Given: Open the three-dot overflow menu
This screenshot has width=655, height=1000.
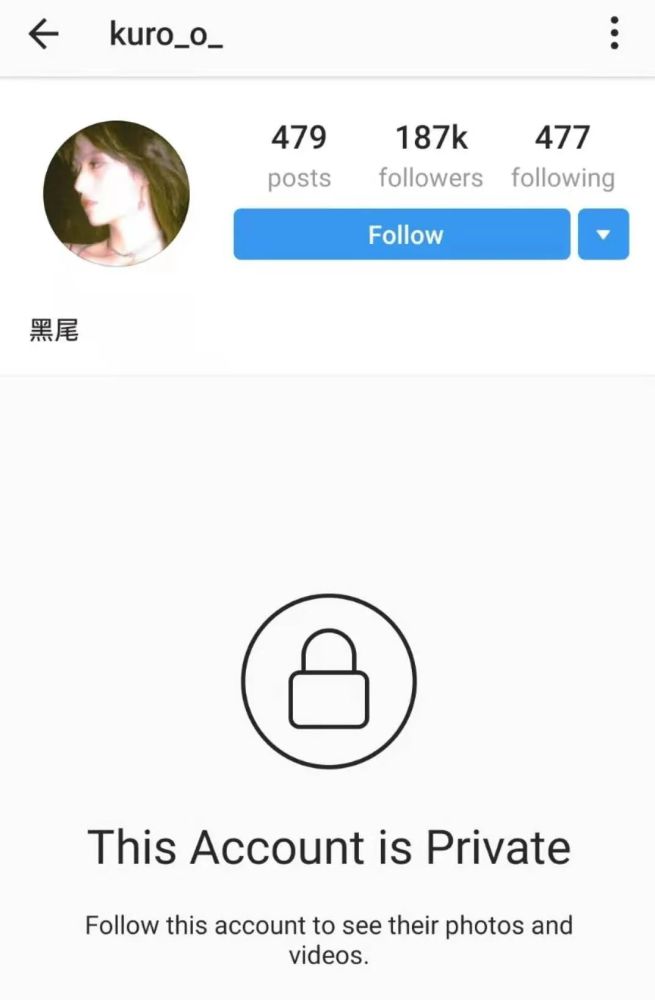Looking at the screenshot, I should point(613,34).
